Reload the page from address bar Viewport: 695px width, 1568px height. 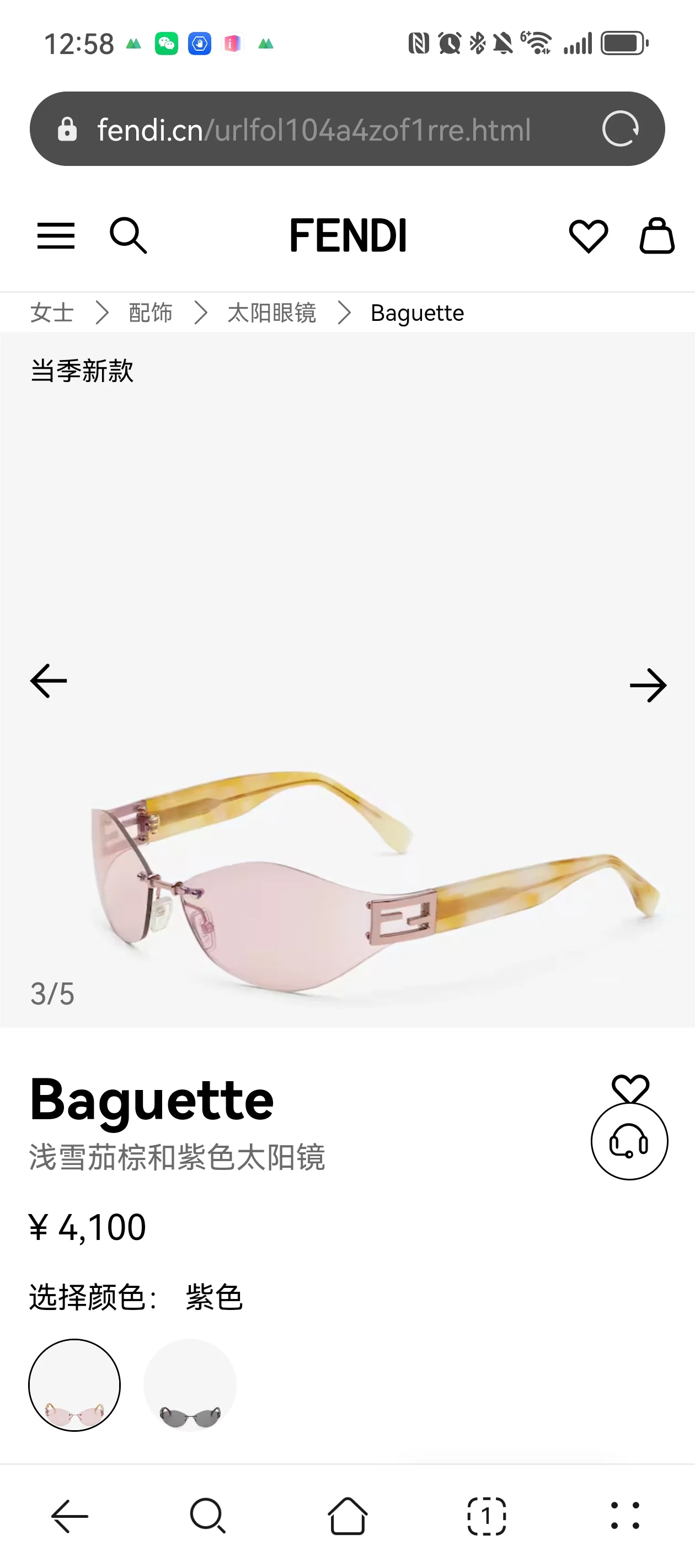click(x=620, y=129)
